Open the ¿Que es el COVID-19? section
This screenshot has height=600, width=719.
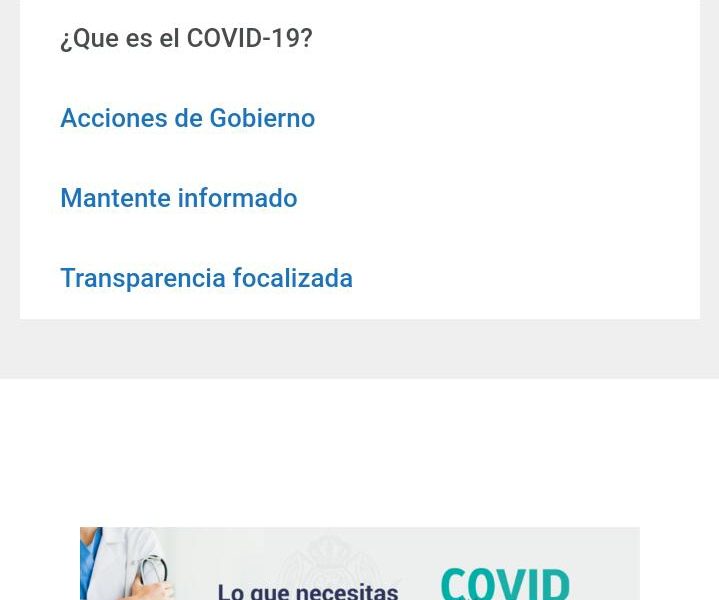[186, 39]
